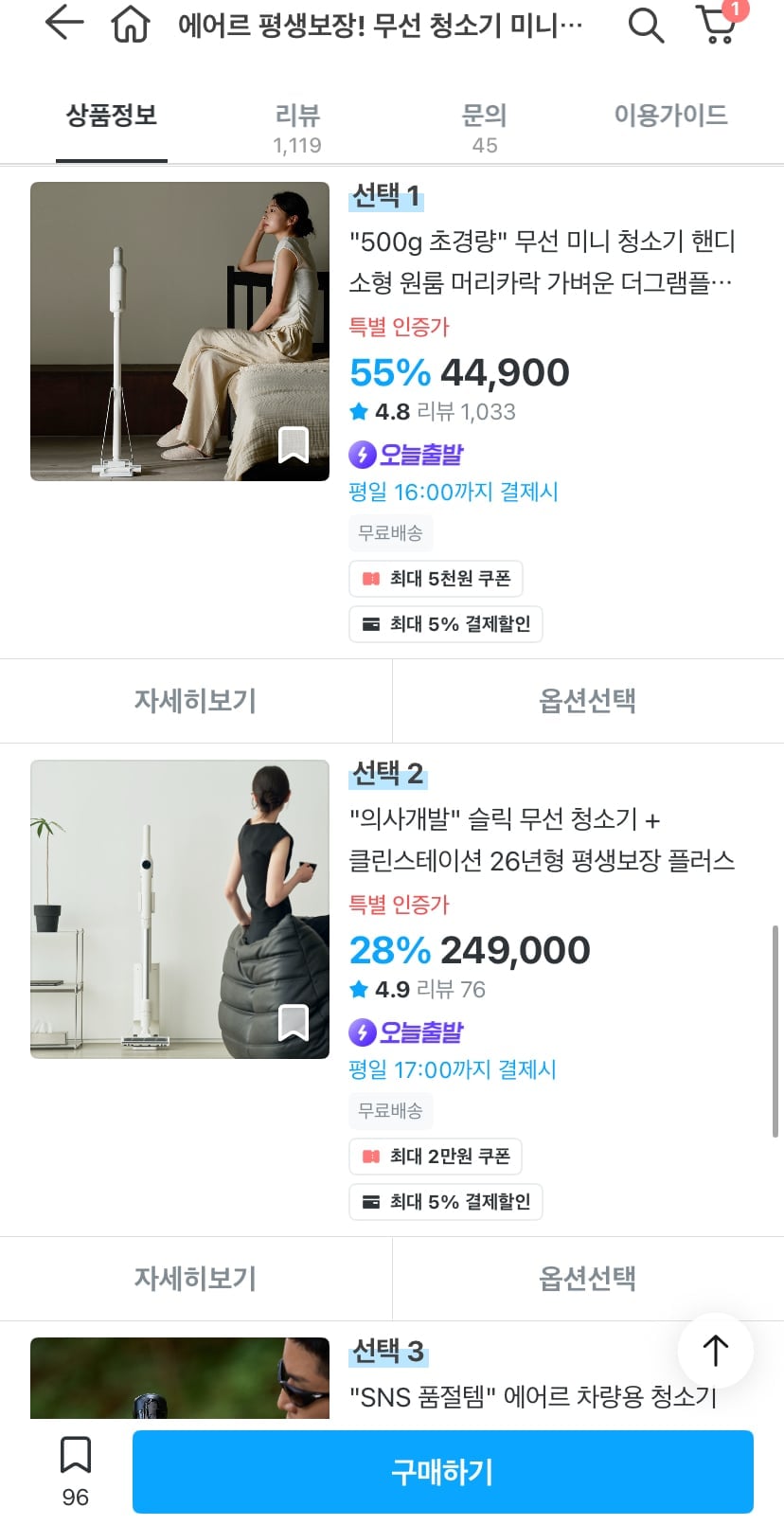
Task: Open the search magnifier icon
Action: coord(646,25)
